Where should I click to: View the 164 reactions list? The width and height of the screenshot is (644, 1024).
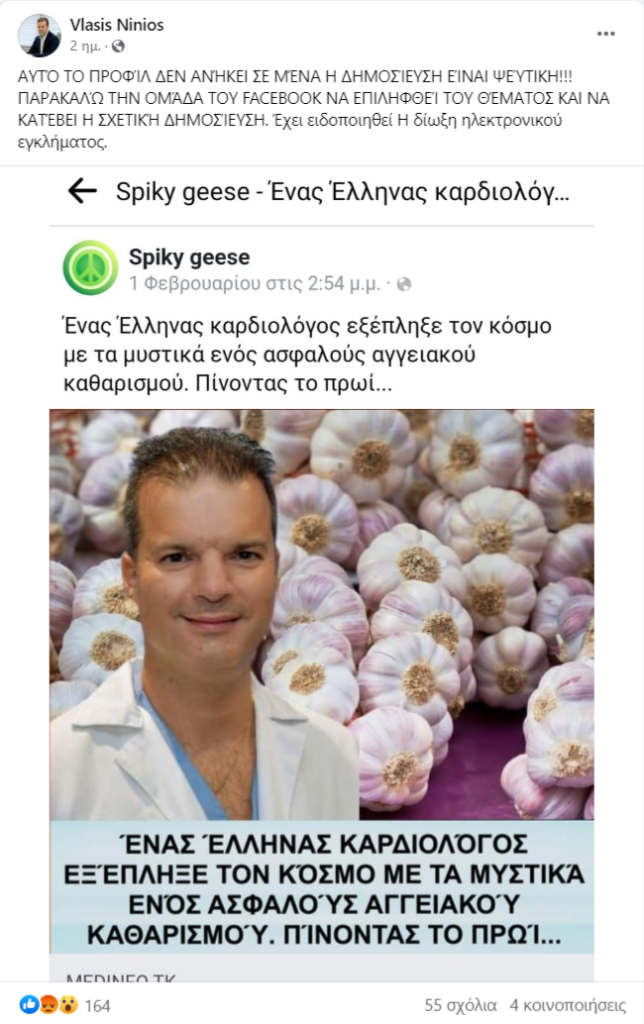click(x=96, y=1004)
